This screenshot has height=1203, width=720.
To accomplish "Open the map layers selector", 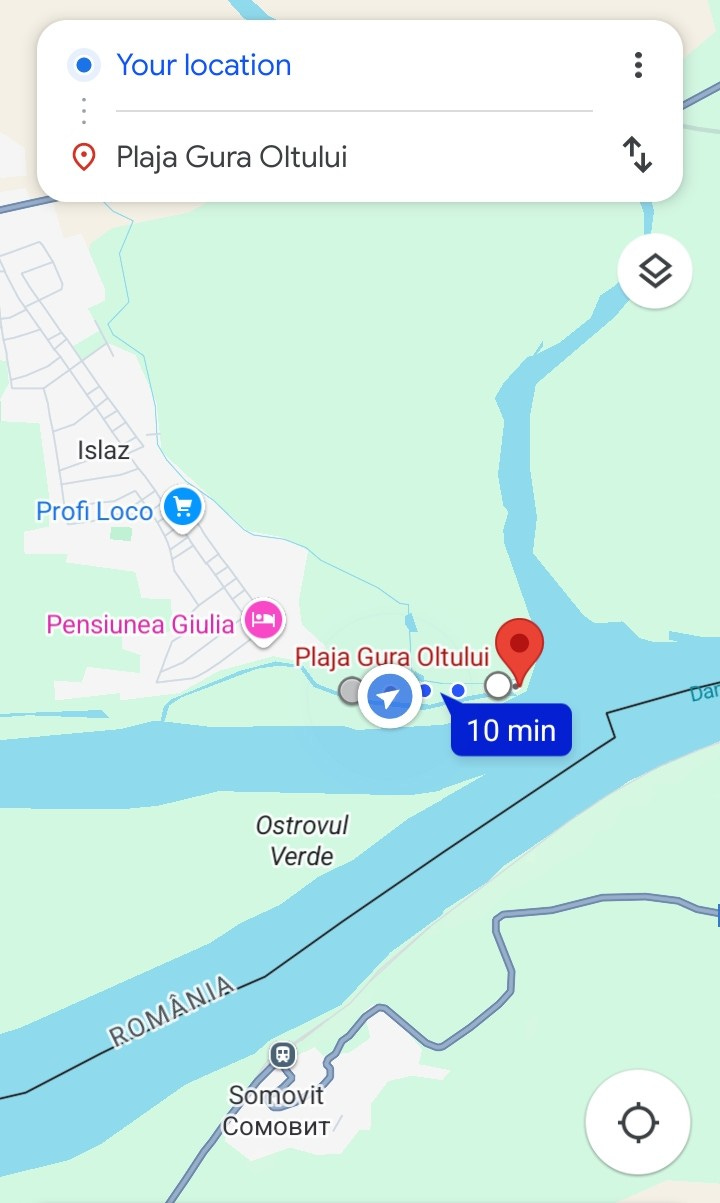I will [655, 271].
